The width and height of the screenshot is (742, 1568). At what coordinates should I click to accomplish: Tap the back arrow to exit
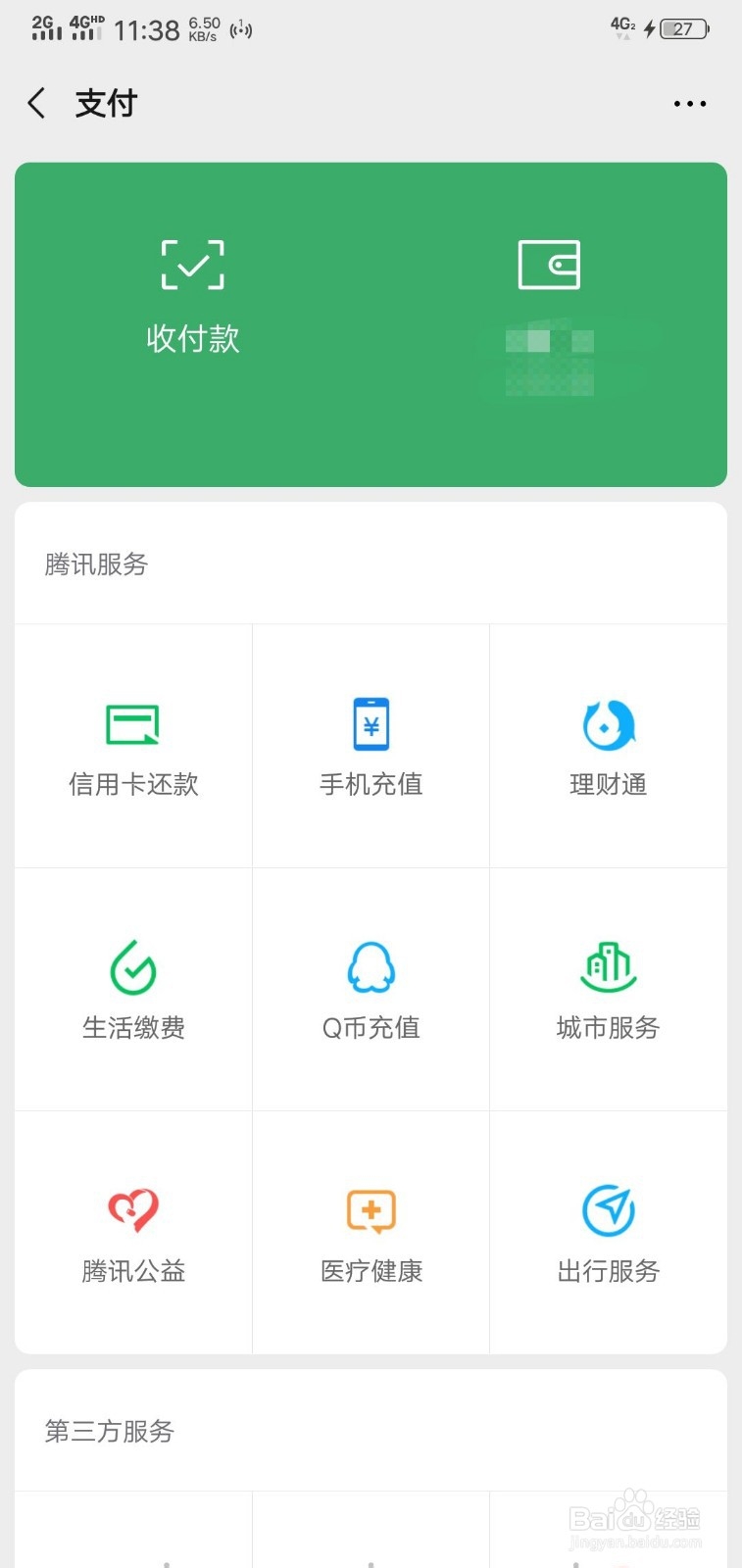[36, 102]
